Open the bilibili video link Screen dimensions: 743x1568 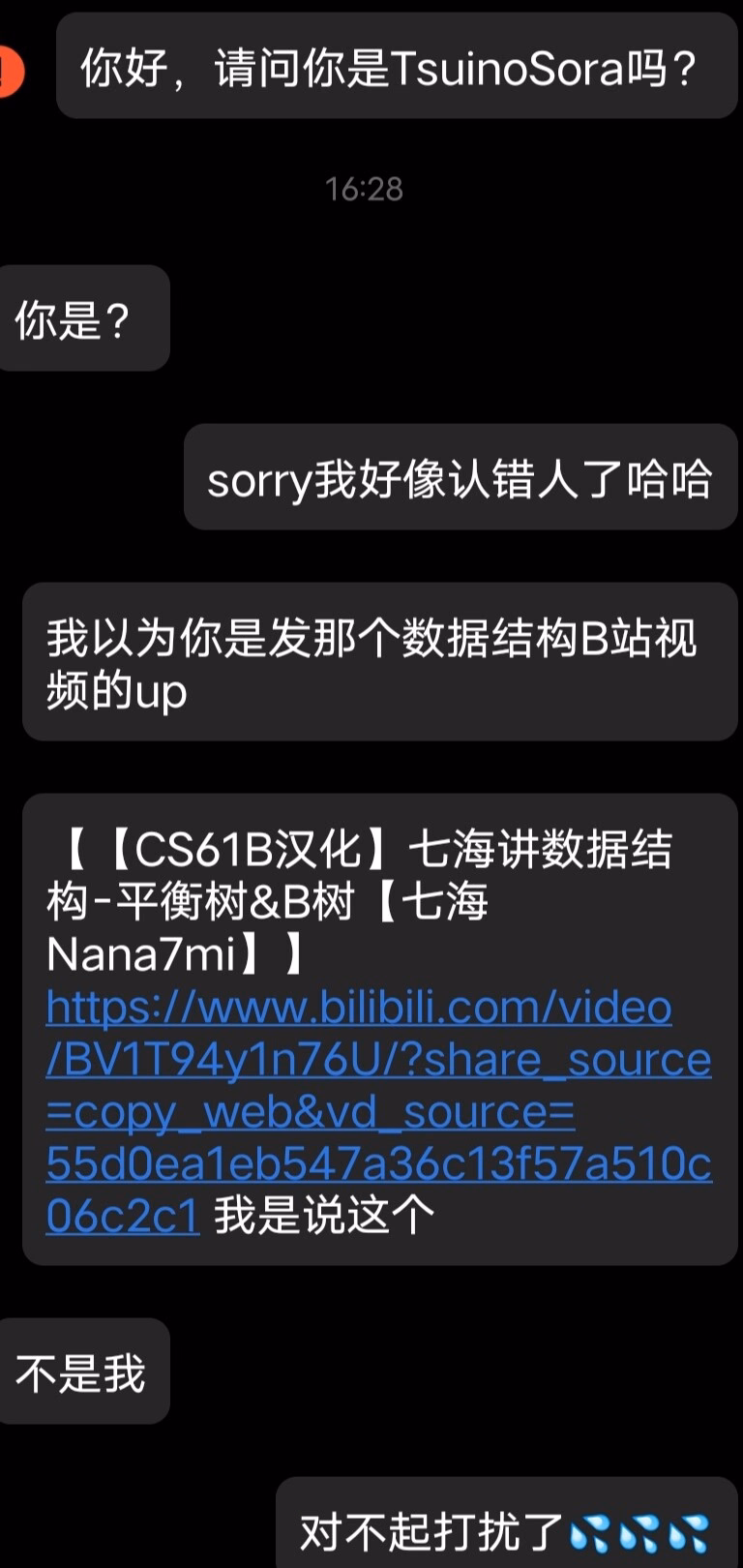378,1111
